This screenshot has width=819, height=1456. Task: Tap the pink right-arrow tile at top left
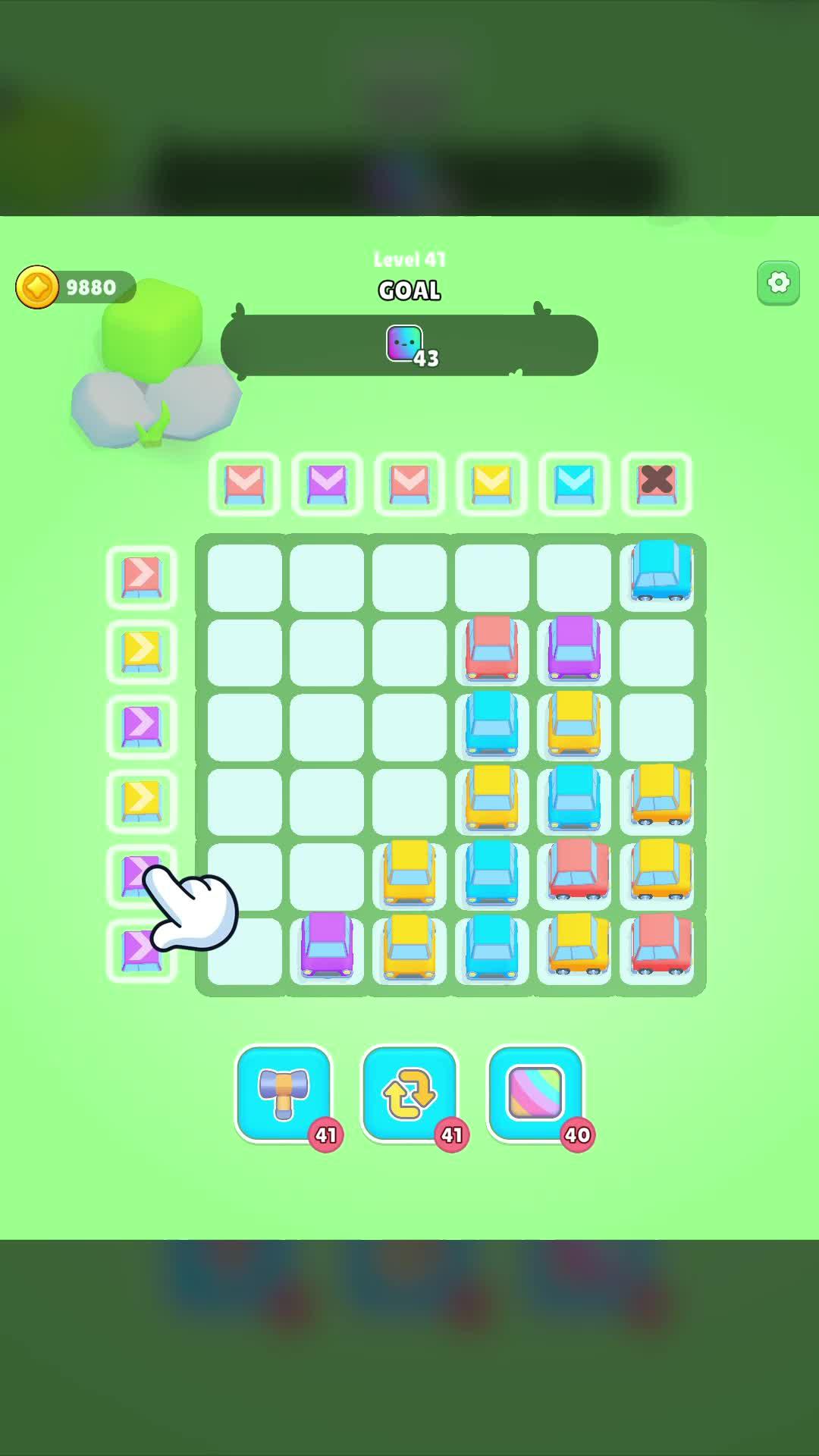click(x=141, y=576)
